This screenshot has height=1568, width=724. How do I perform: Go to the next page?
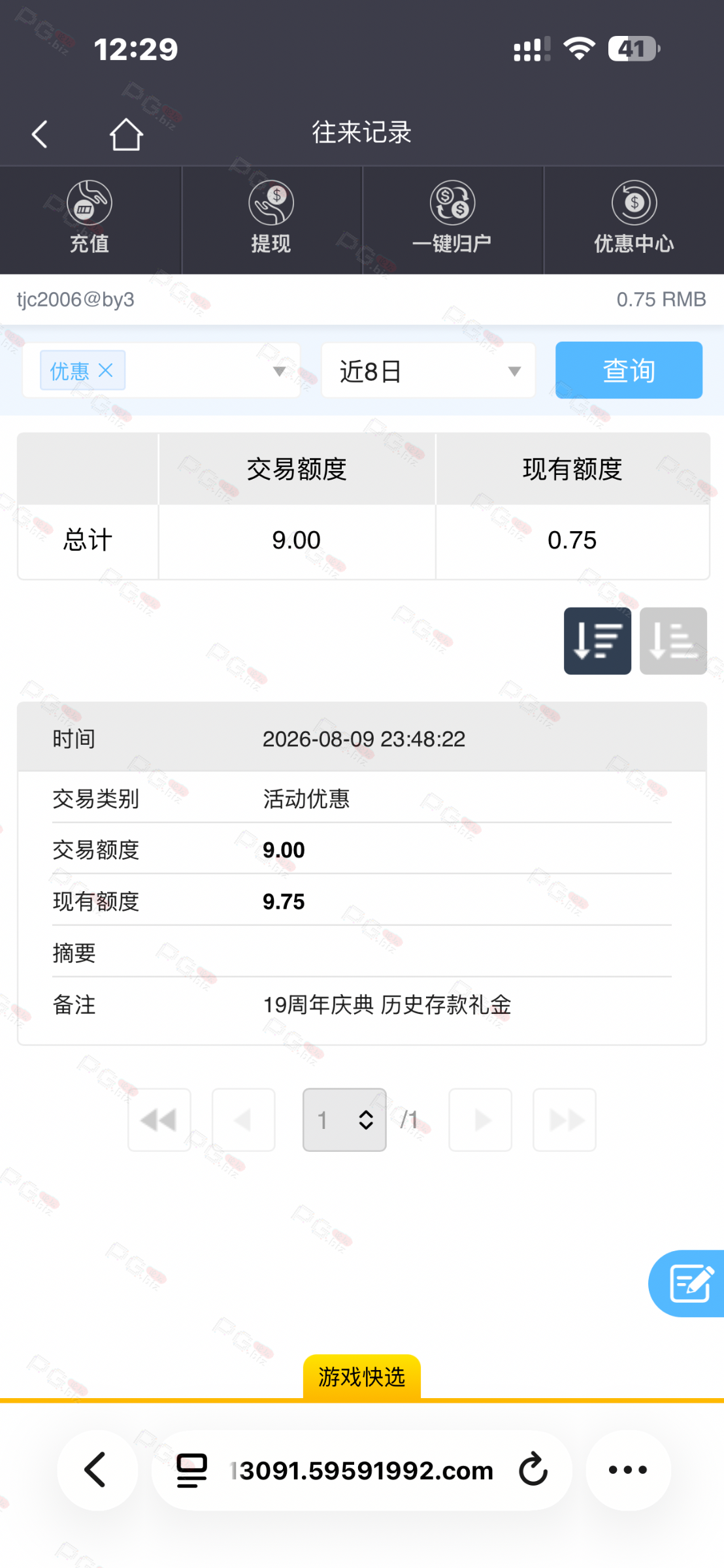point(480,1120)
